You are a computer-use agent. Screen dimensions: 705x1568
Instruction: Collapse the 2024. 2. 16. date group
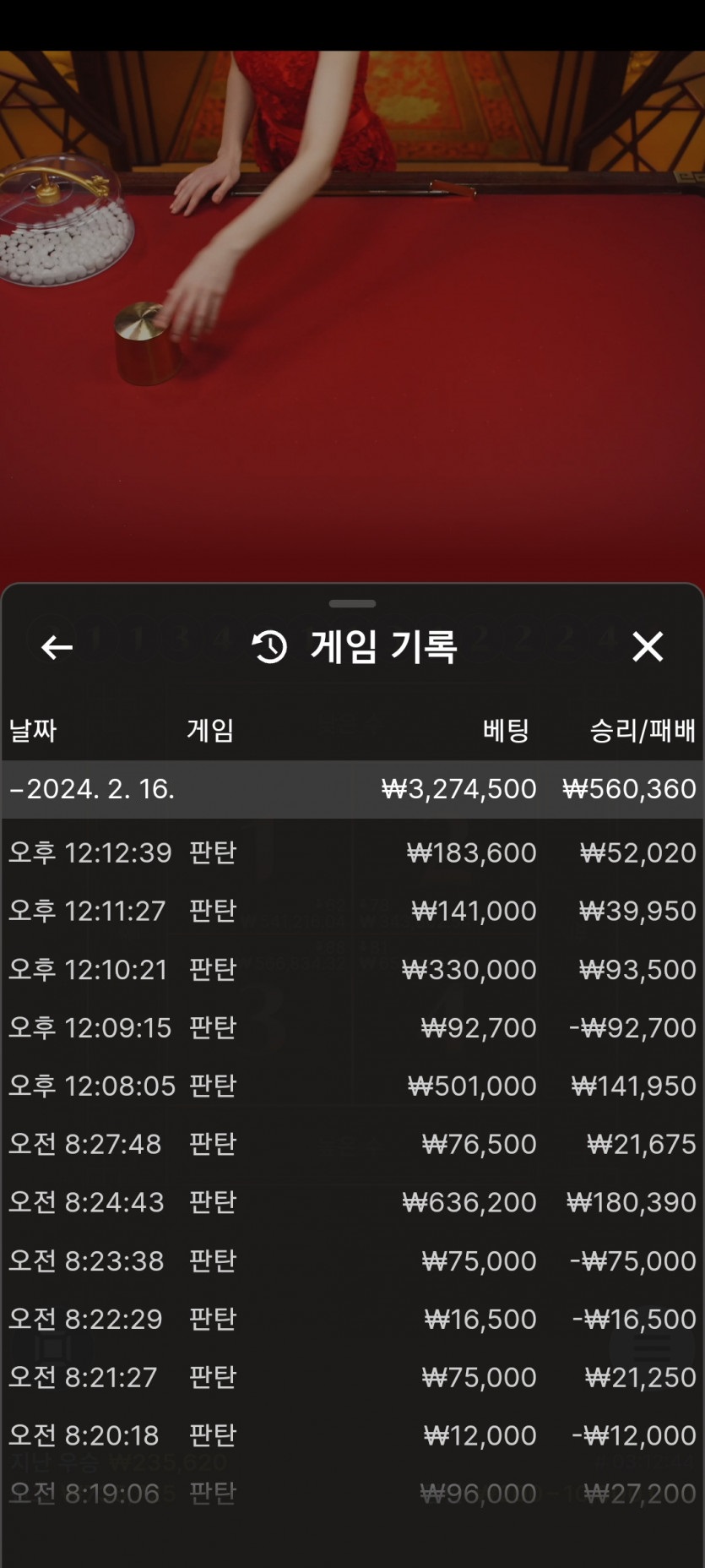coord(352,789)
